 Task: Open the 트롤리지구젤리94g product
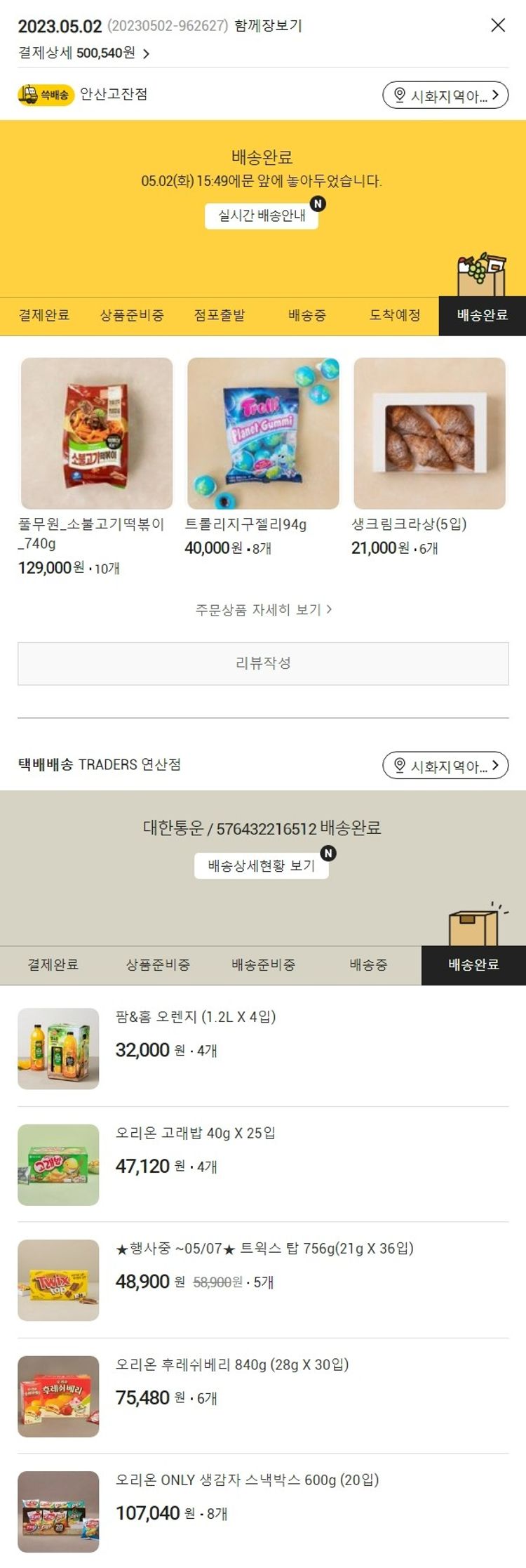263,434
